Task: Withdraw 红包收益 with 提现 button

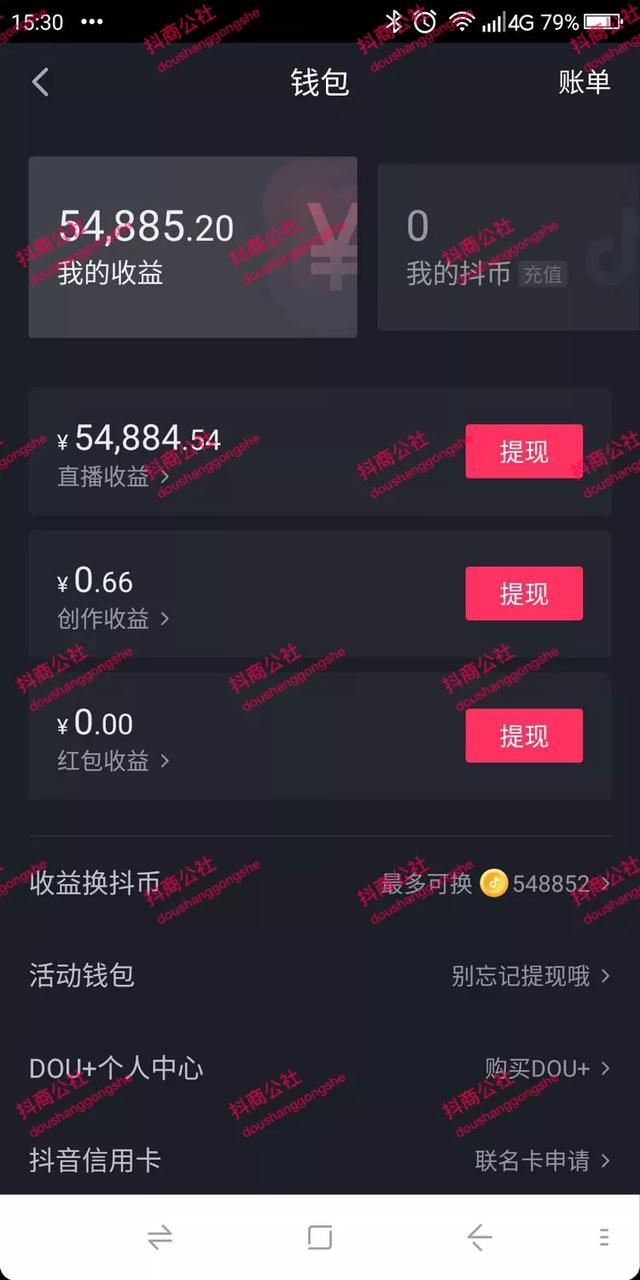Action: (x=523, y=735)
